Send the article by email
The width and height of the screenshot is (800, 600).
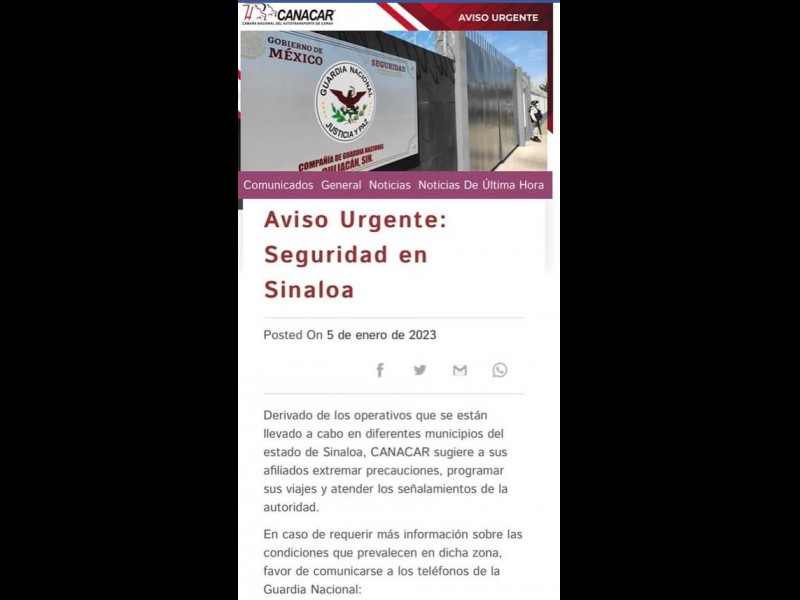tap(460, 370)
